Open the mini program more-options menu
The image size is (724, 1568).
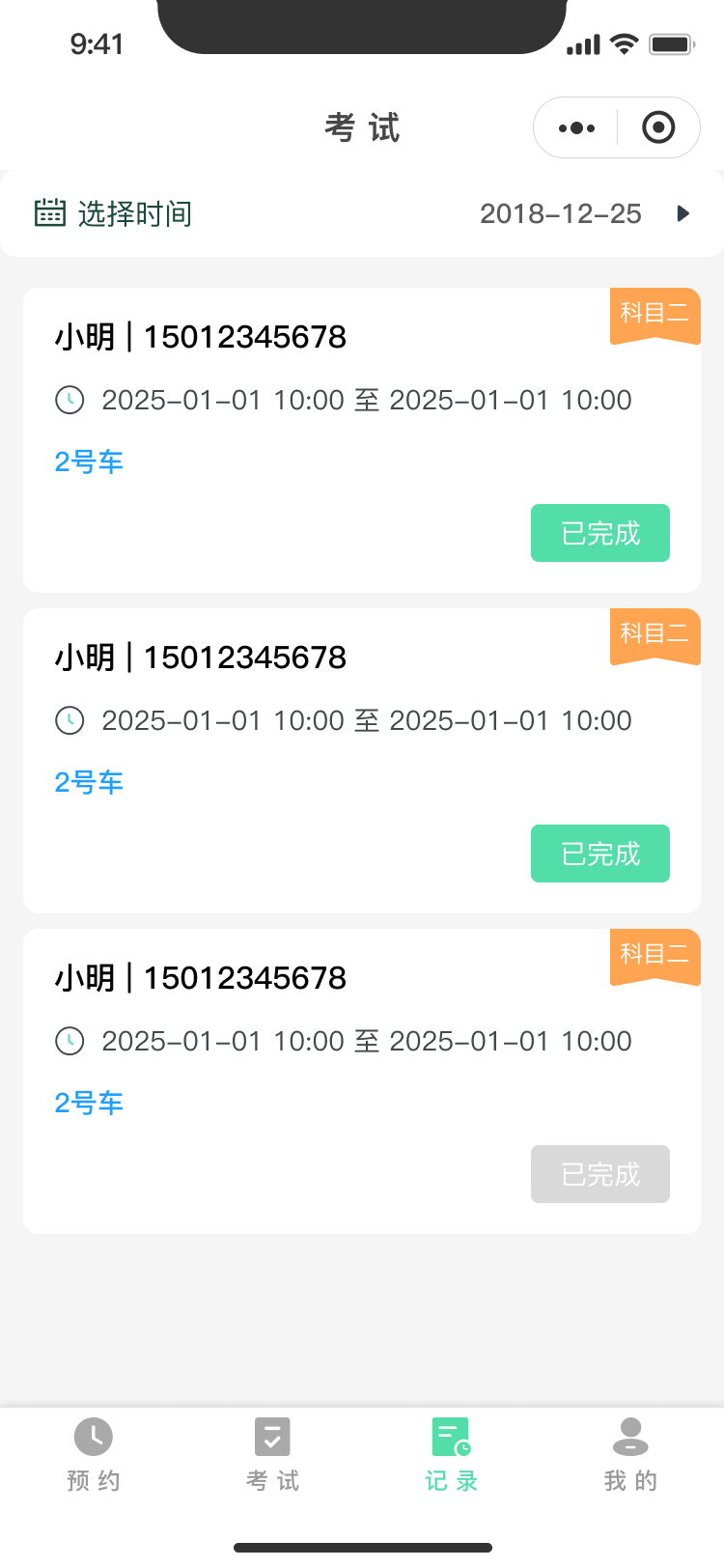click(577, 127)
